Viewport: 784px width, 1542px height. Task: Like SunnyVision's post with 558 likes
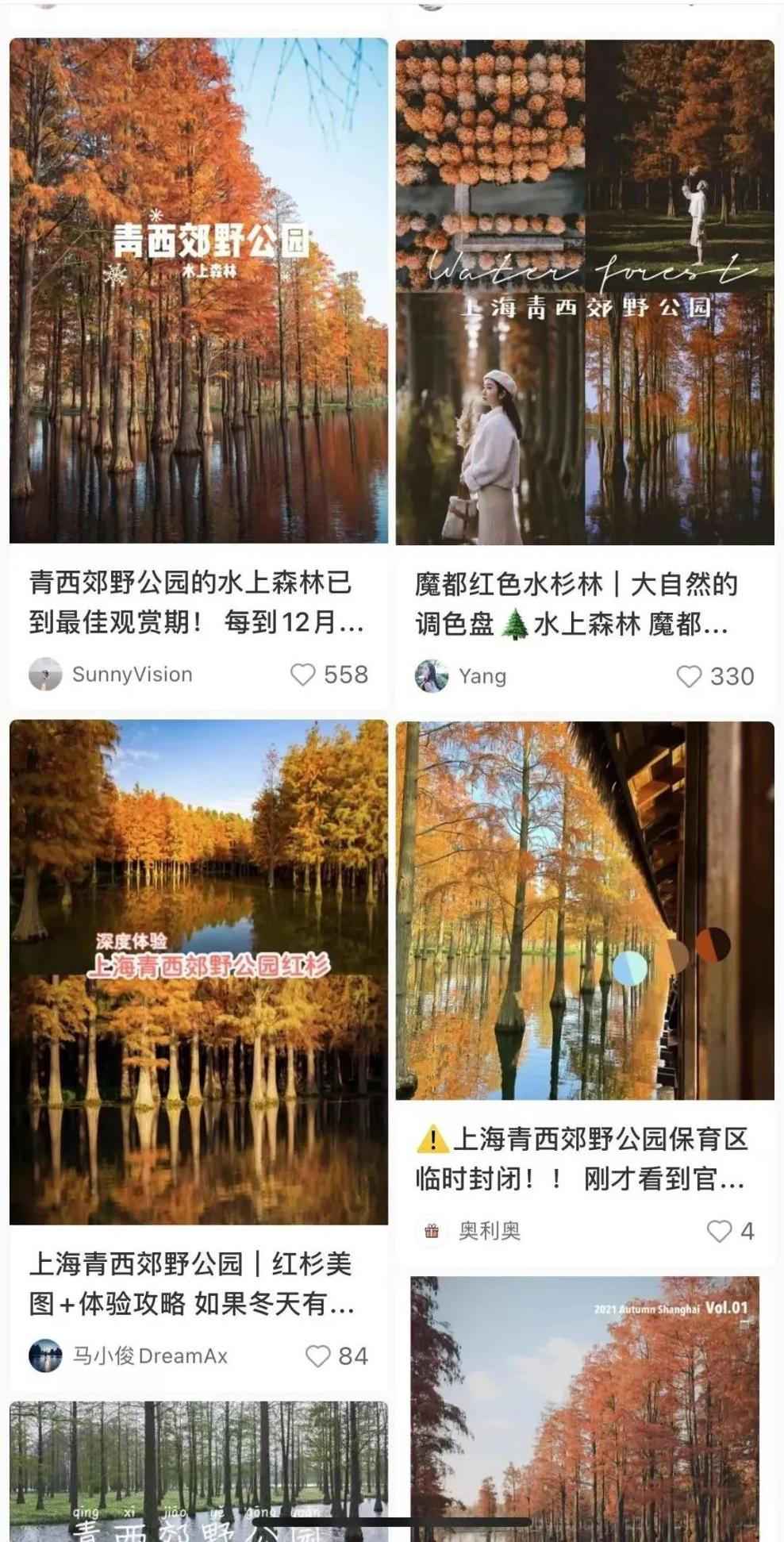point(302,675)
